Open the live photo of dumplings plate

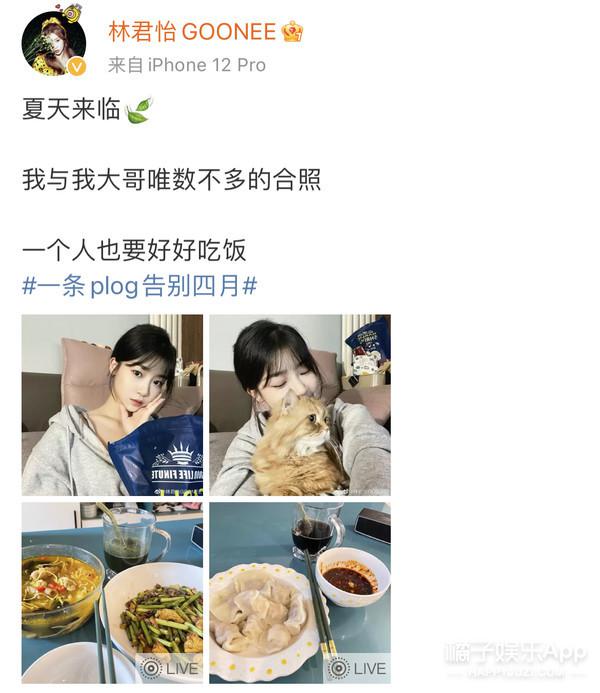(x=299, y=592)
